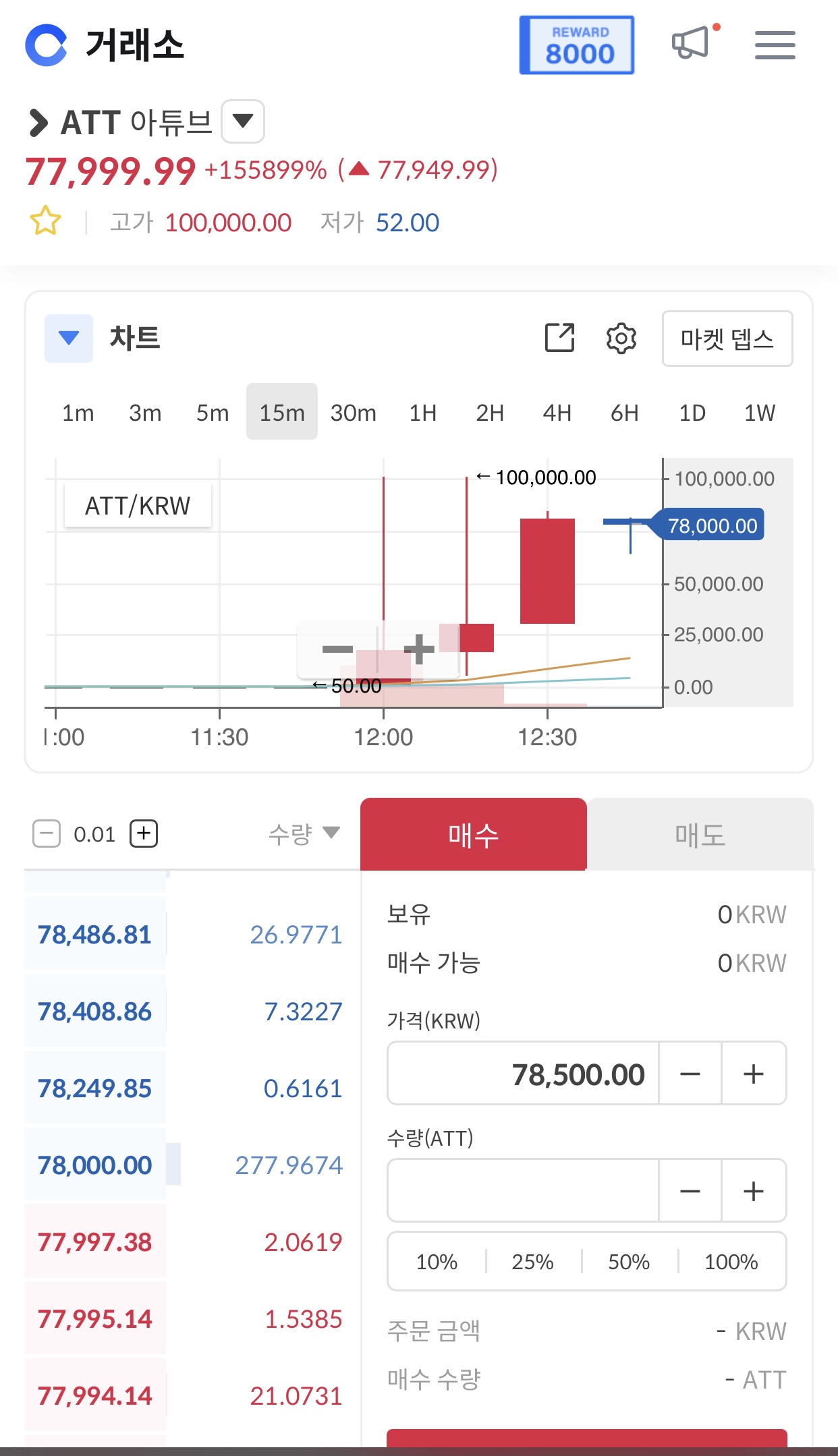
Task: Tap the REWARD 8000 banner
Action: click(577, 45)
